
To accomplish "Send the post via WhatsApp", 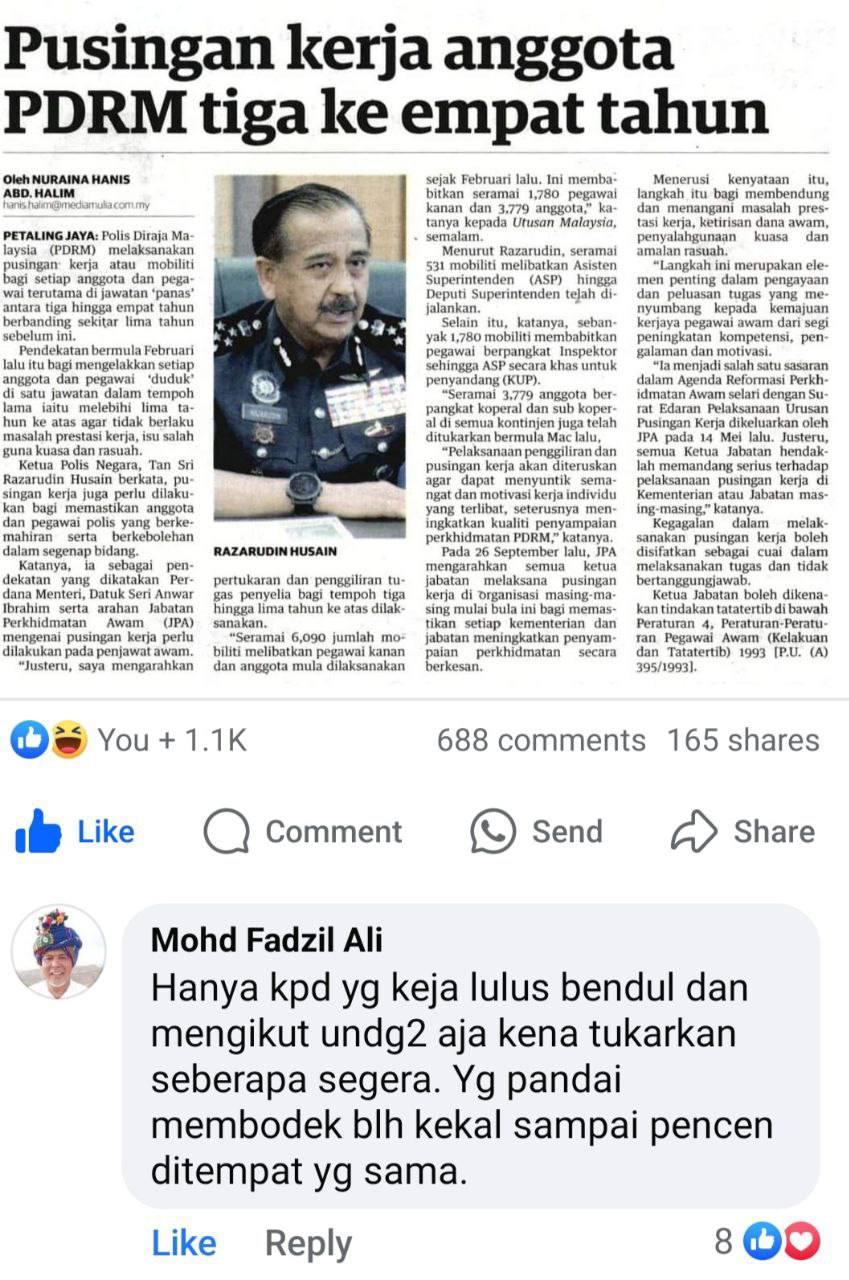I will coord(537,832).
